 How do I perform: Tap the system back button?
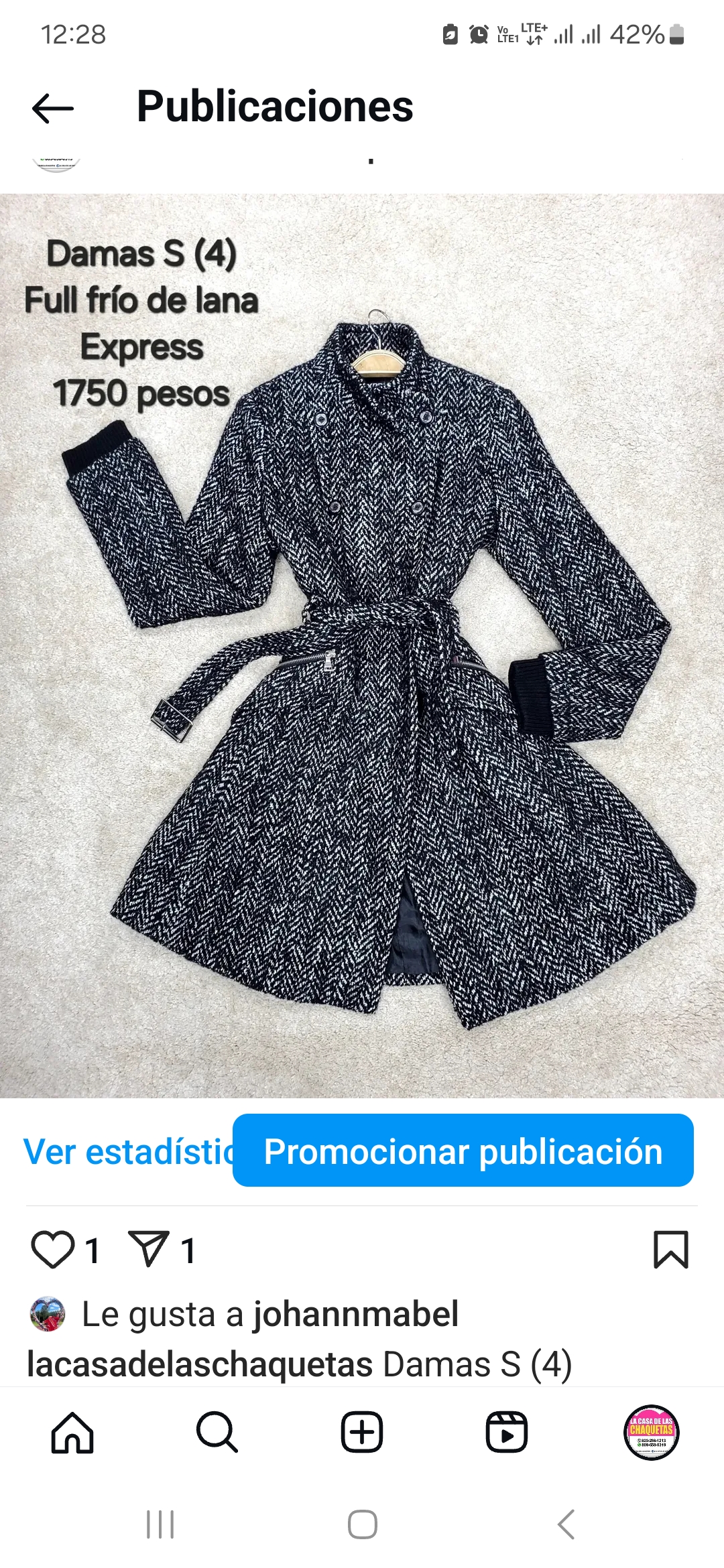point(566,1524)
